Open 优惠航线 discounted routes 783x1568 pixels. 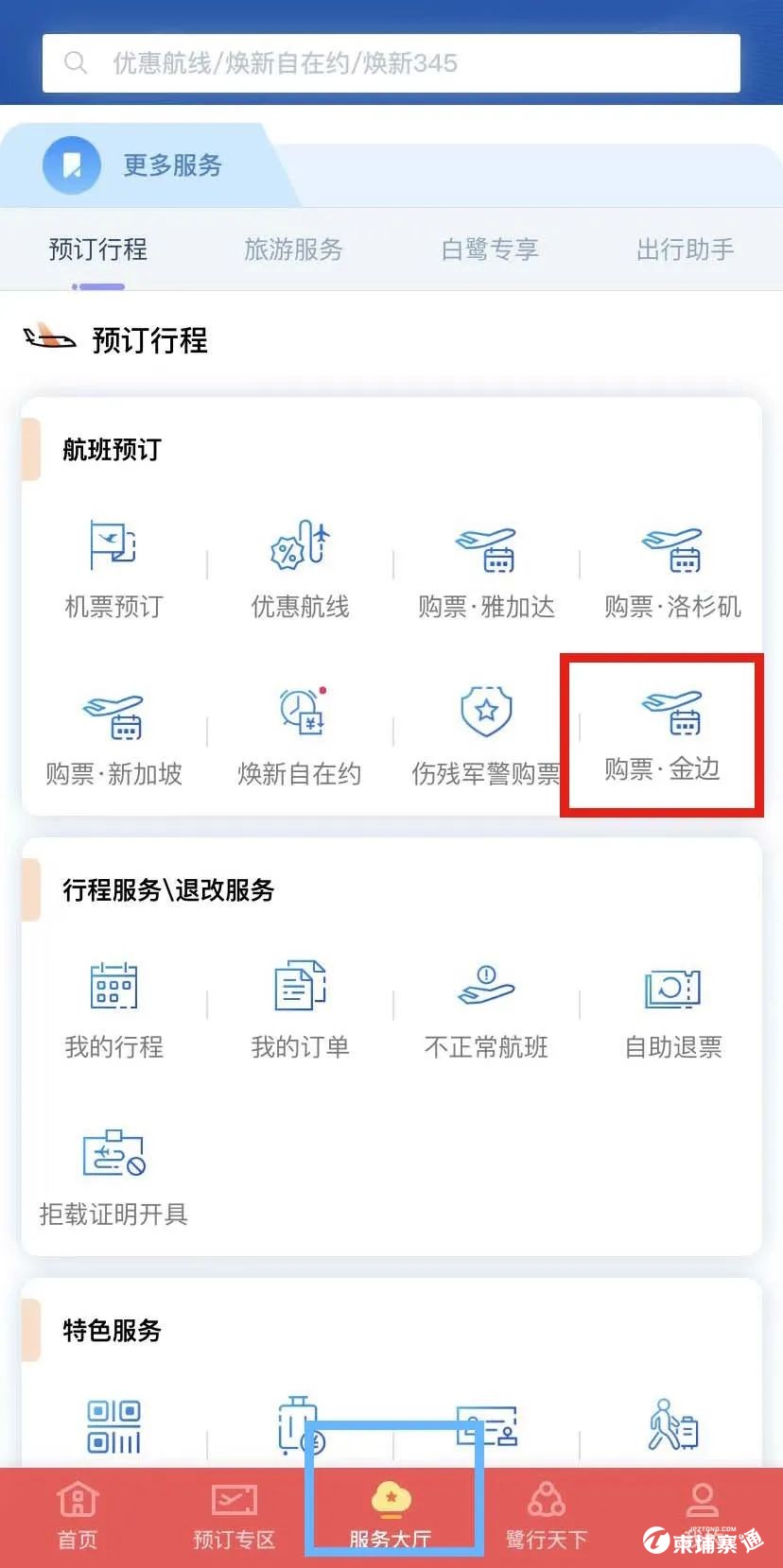click(x=300, y=567)
